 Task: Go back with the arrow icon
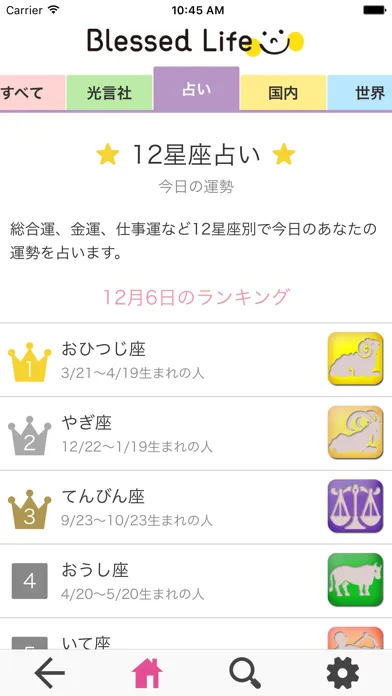click(x=50, y=673)
